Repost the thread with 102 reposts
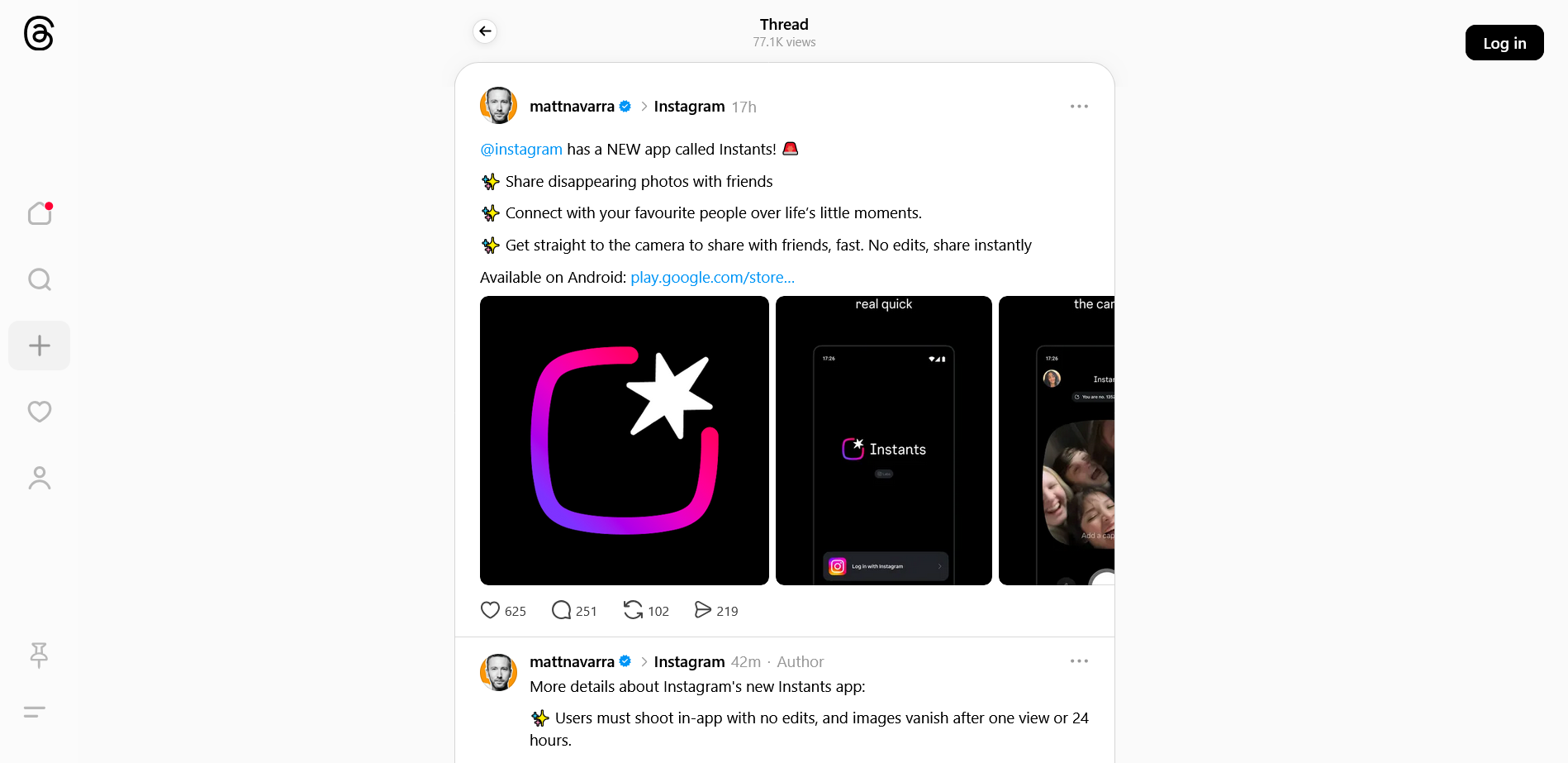 click(633, 610)
